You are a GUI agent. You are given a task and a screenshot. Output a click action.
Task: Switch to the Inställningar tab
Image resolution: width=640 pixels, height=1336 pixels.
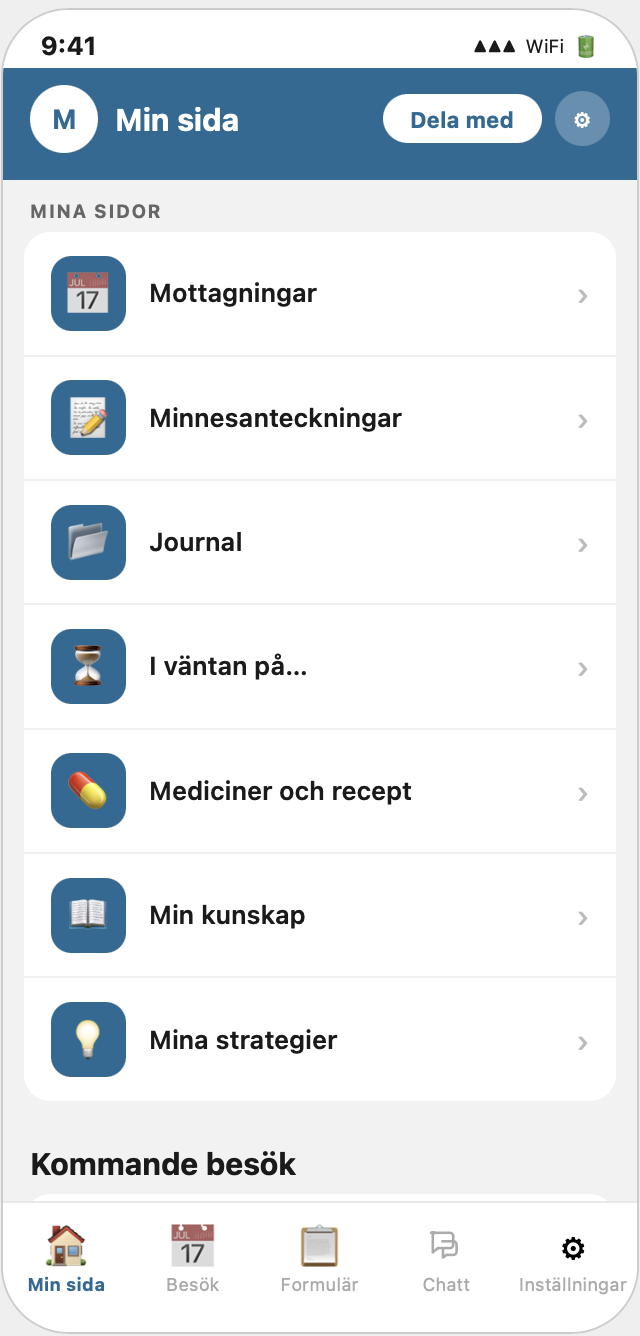[572, 1260]
